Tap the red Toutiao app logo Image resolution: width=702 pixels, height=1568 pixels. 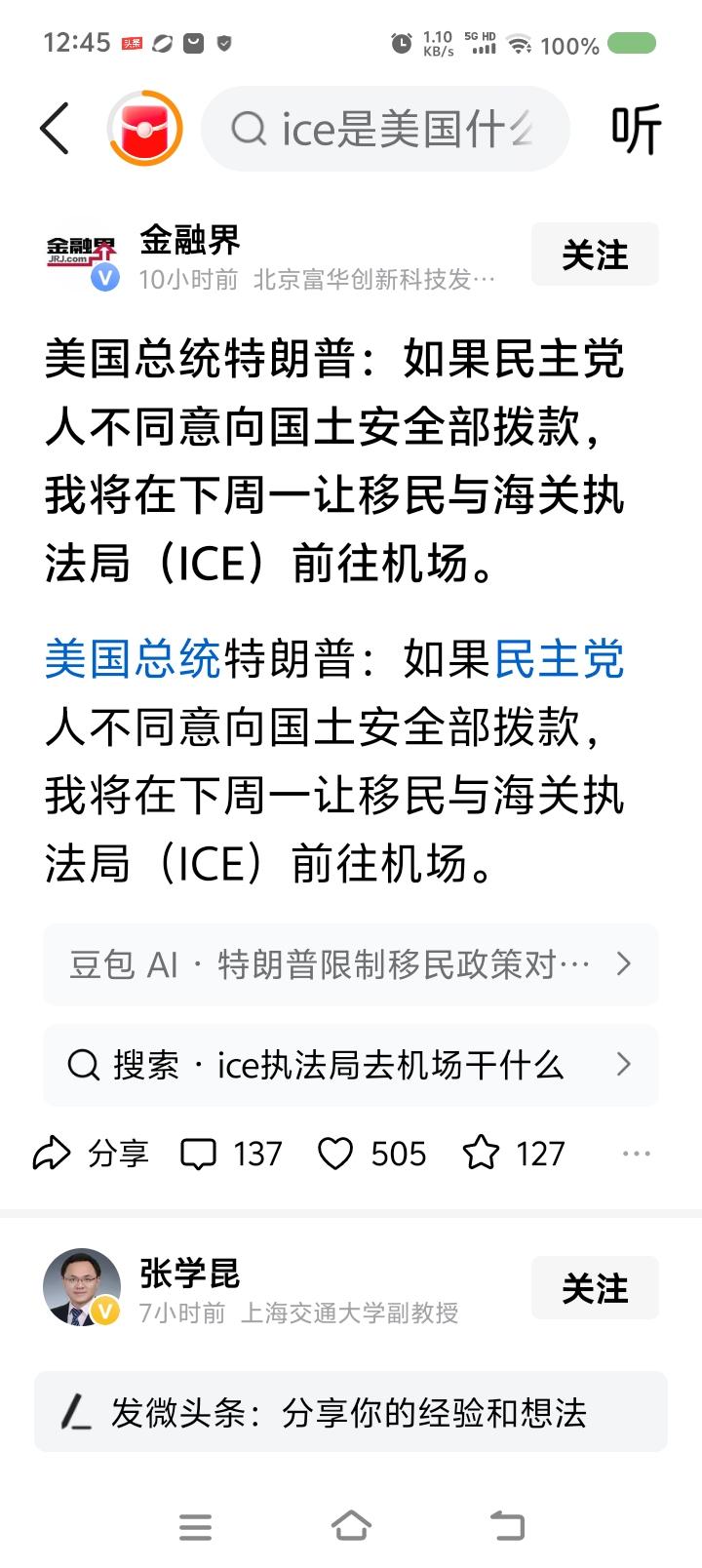144,129
